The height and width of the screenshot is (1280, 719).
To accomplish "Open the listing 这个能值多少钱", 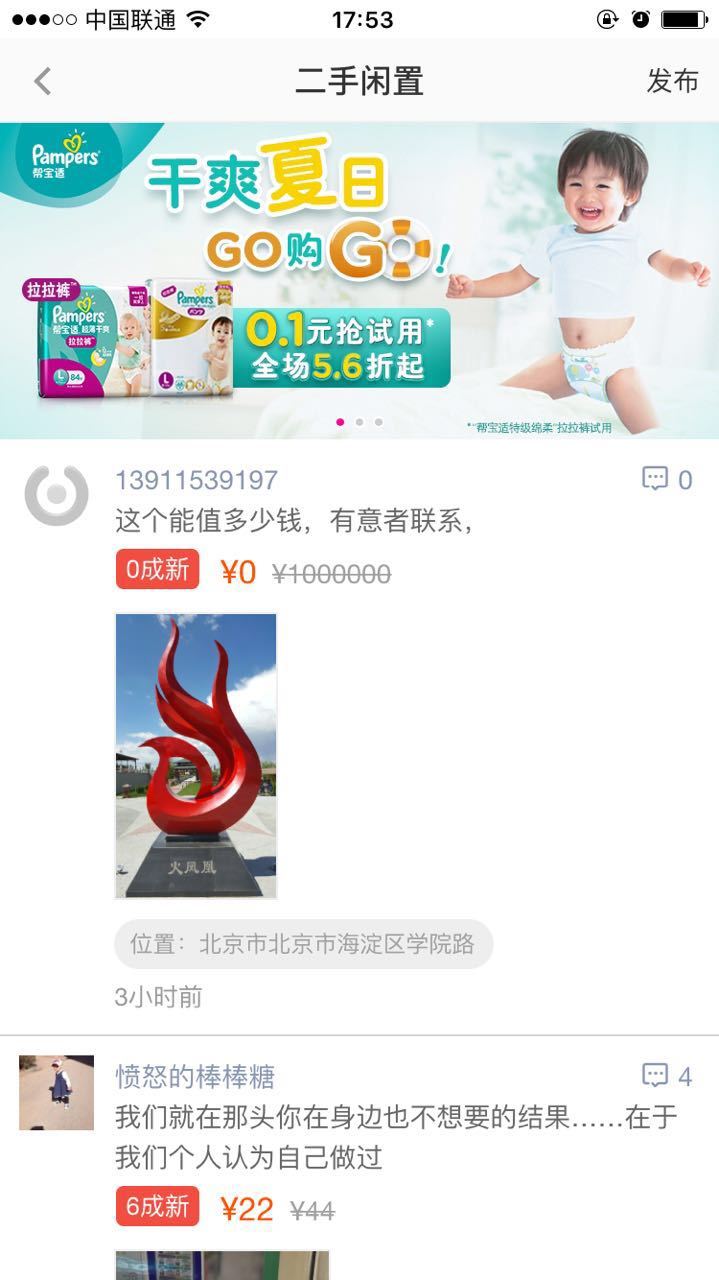I will point(293,521).
